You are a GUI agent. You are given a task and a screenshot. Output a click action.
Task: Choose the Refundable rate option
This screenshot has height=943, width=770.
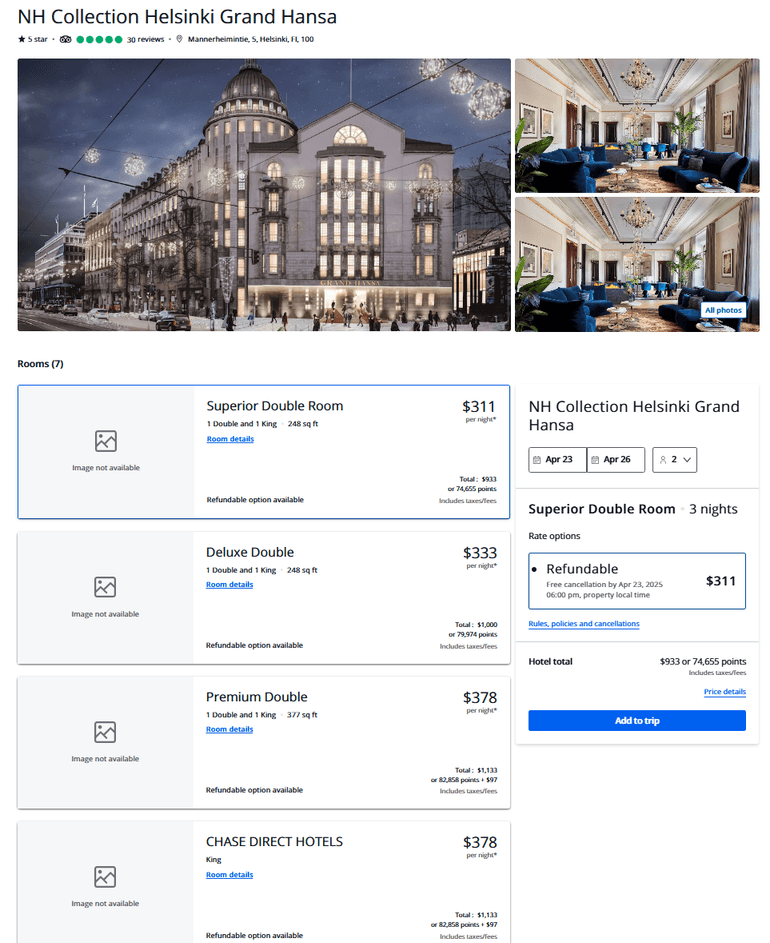coord(636,581)
